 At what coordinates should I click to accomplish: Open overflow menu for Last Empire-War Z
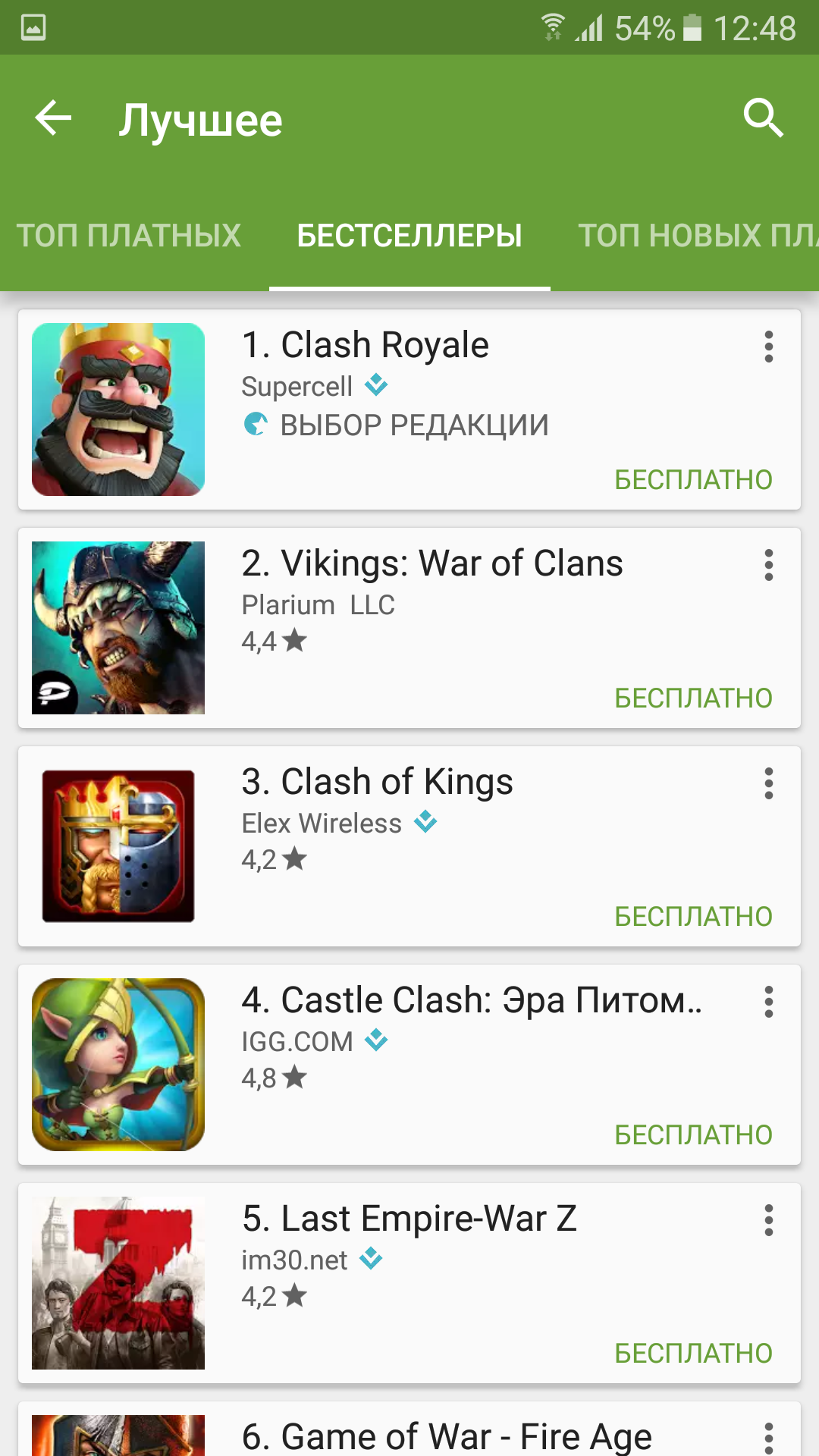[x=769, y=1220]
